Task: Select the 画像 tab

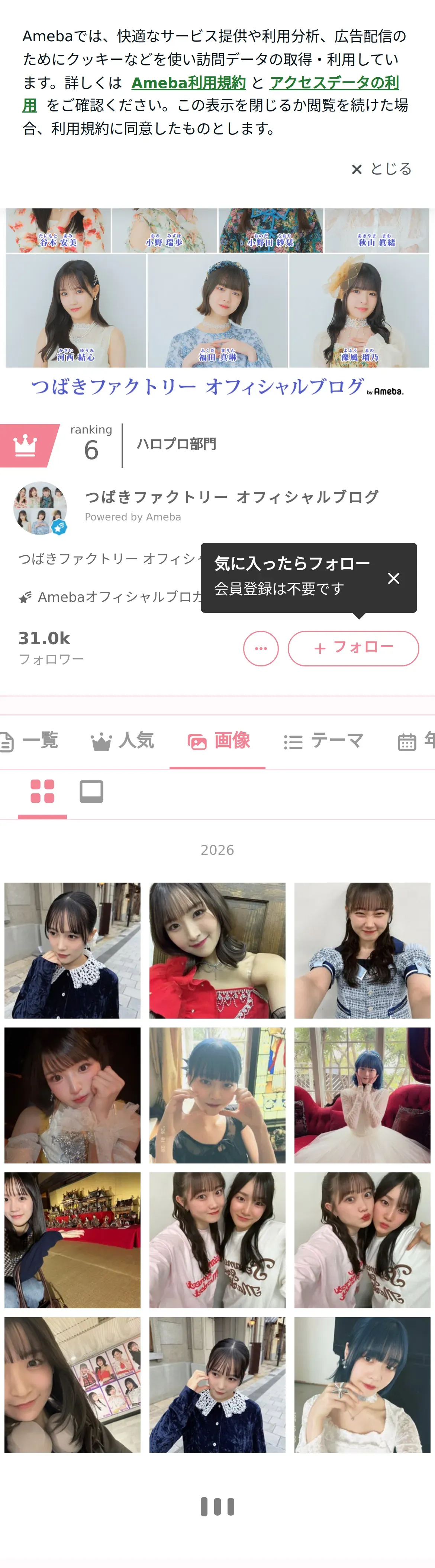Action: 218,741
